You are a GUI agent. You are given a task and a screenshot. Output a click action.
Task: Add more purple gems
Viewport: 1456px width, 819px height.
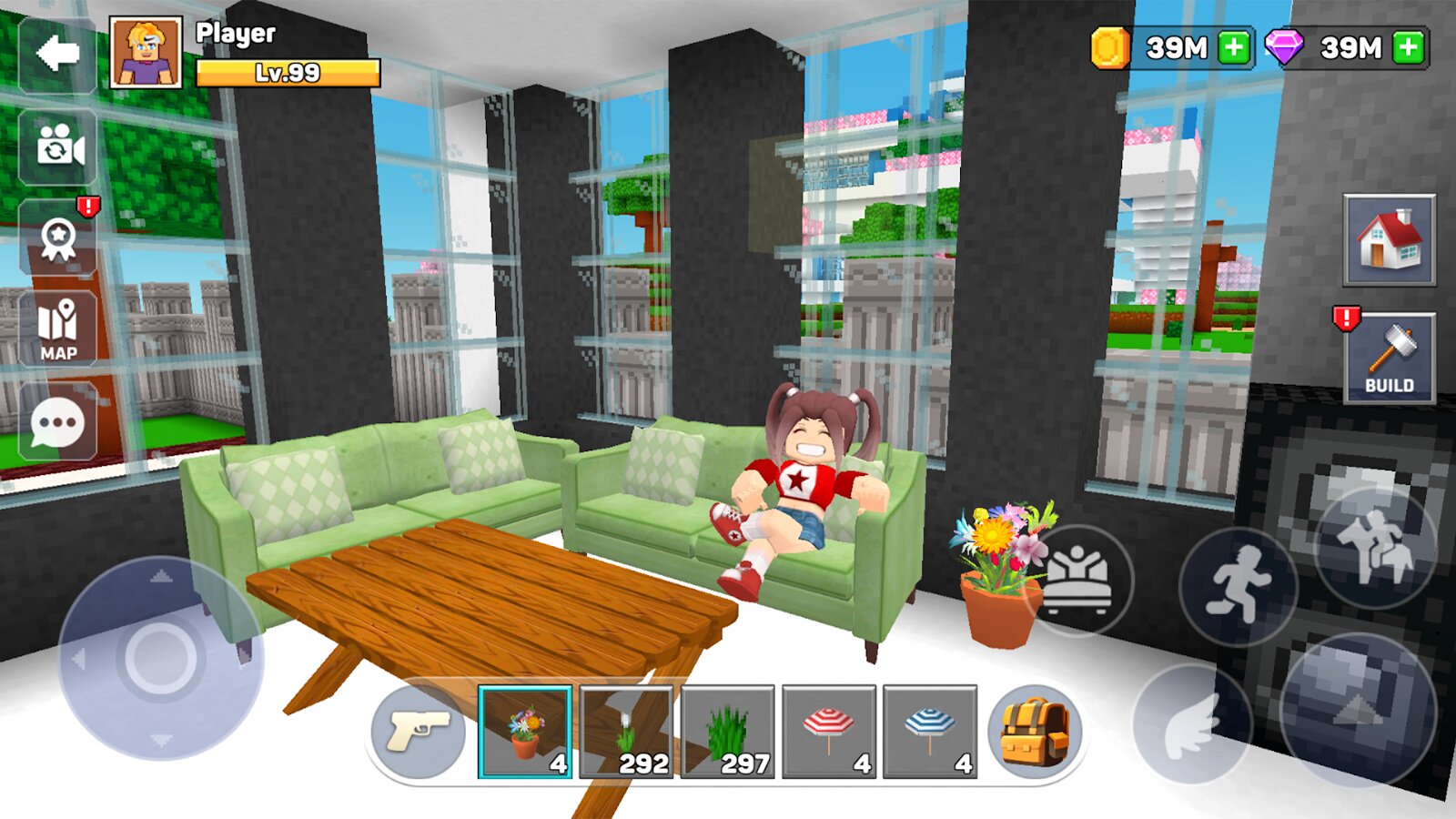tap(1407, 47)
